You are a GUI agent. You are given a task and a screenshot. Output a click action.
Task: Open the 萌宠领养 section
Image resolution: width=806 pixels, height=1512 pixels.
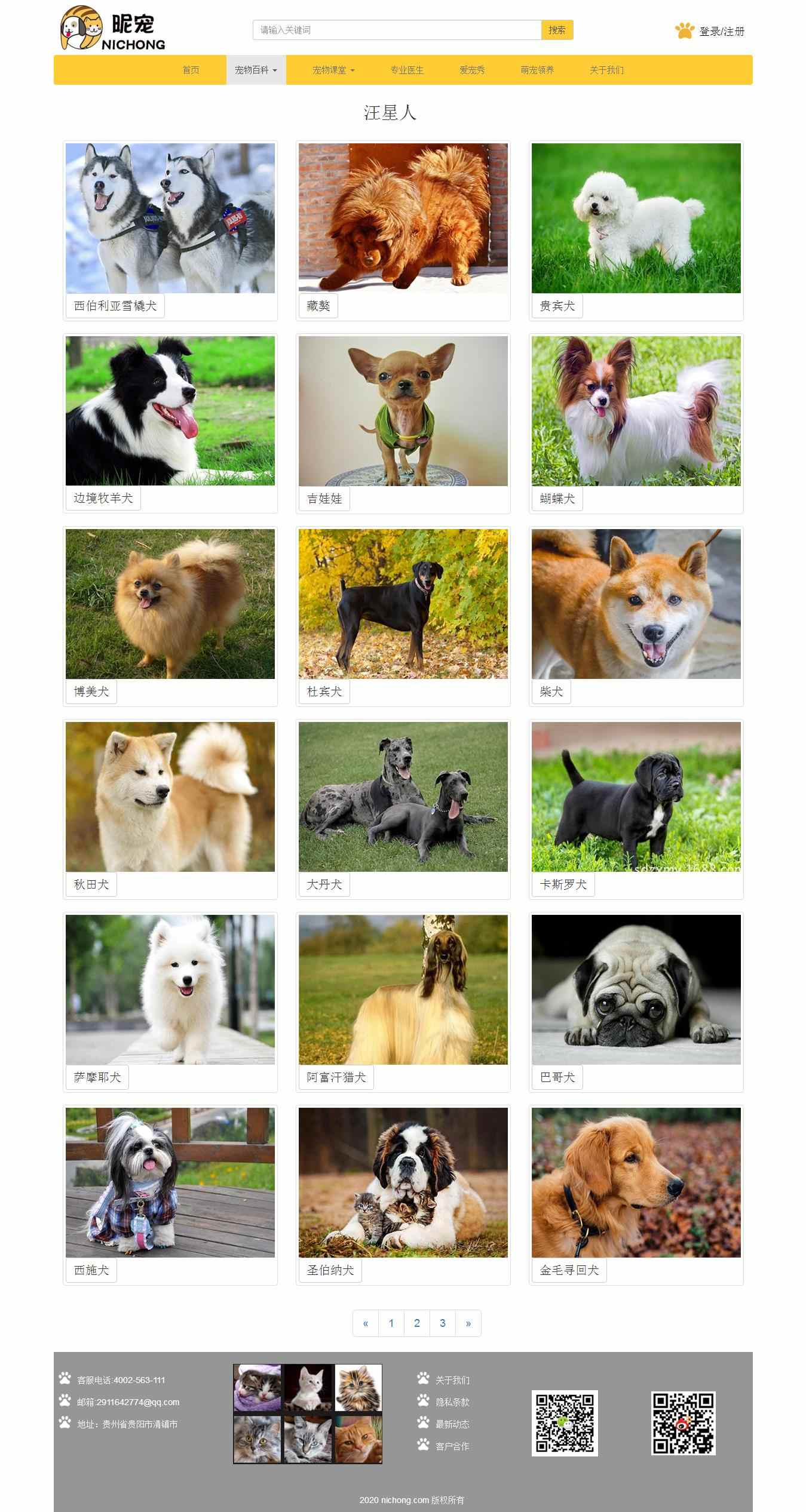pos(537,70)
